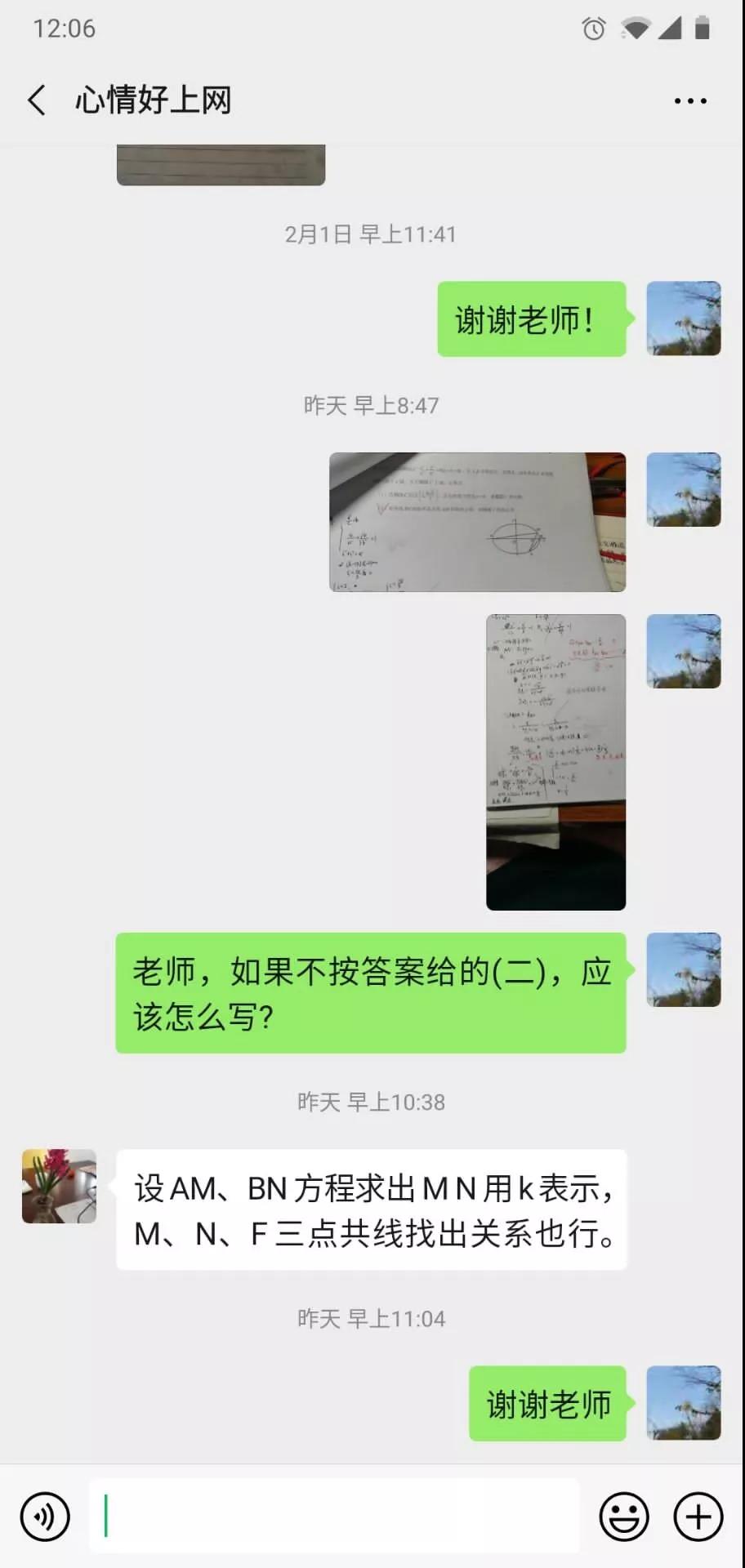Viewport: 745px width, 1568px height.
Task: Go back from 心情好上网 chat
Action: [37, 100]
